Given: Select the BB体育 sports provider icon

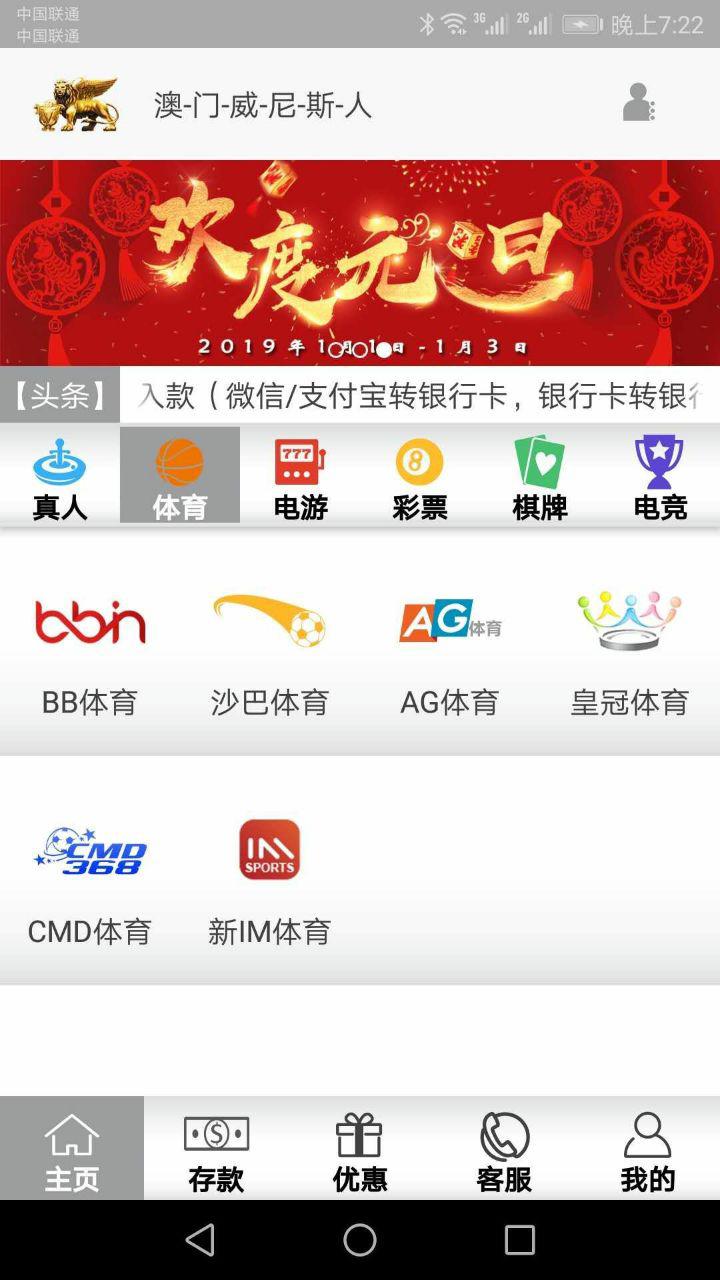Looking at the screenshot, I should (x=90, y=620).
